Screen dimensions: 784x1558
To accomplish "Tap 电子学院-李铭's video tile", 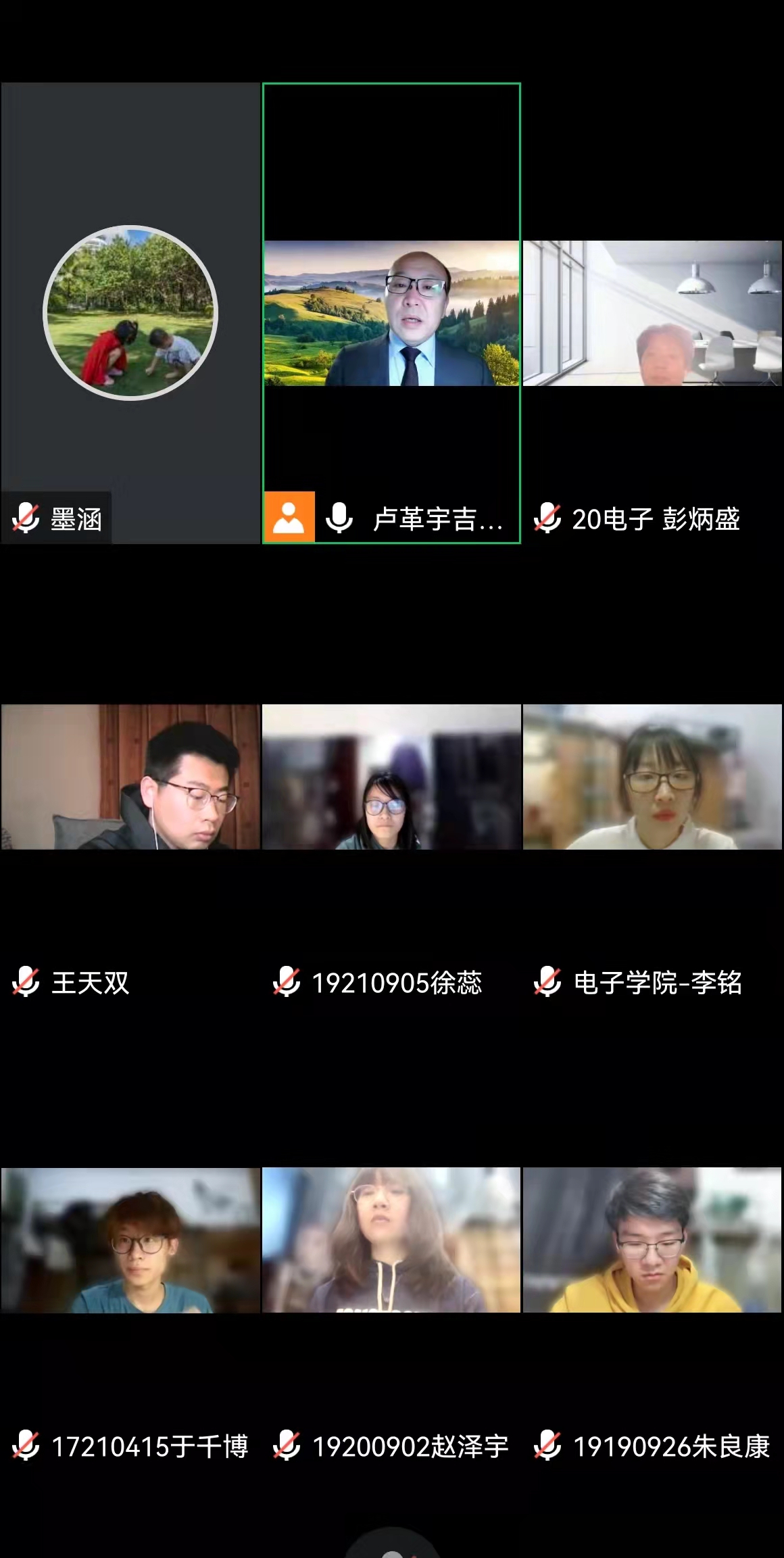I will pyautogui.click(x=652, y=777).
